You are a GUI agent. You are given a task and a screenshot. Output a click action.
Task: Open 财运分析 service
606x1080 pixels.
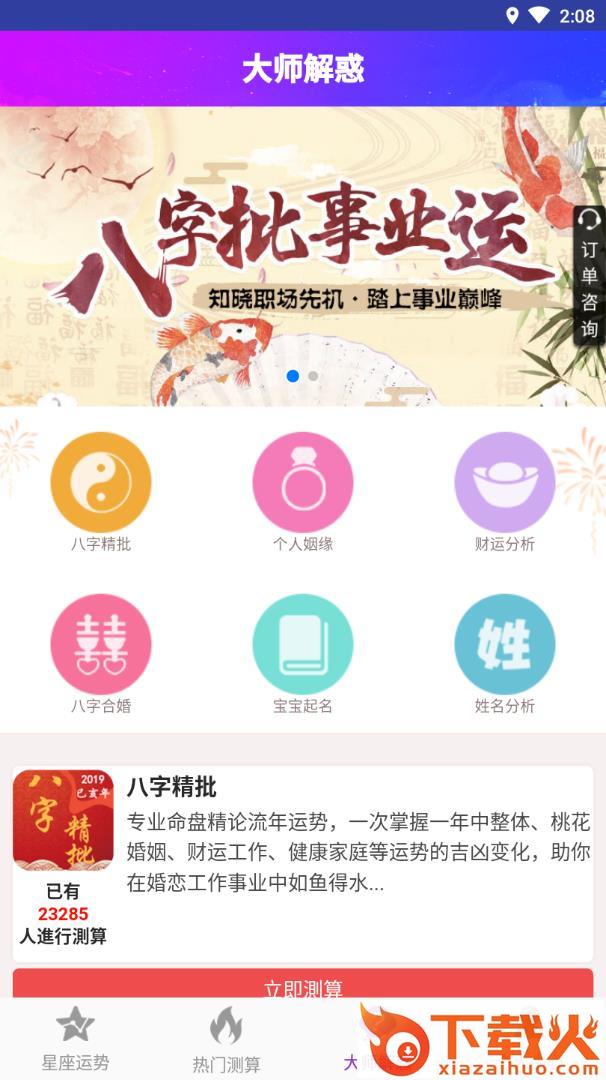(x=504, y=482)
